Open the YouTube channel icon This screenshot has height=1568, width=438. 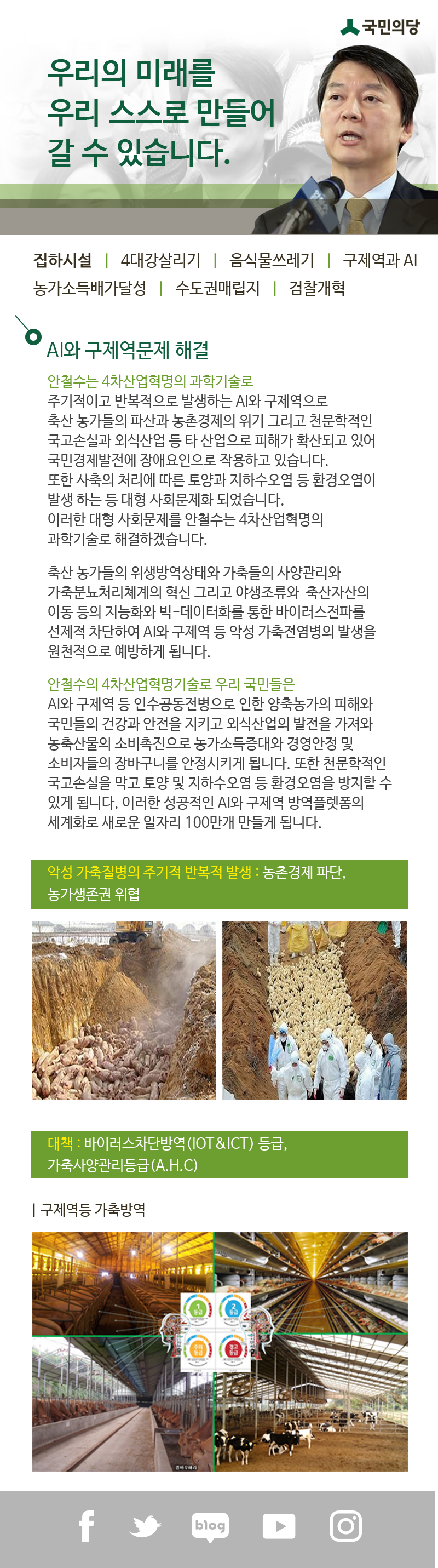pyautogui.click(x=279, y=1526)
